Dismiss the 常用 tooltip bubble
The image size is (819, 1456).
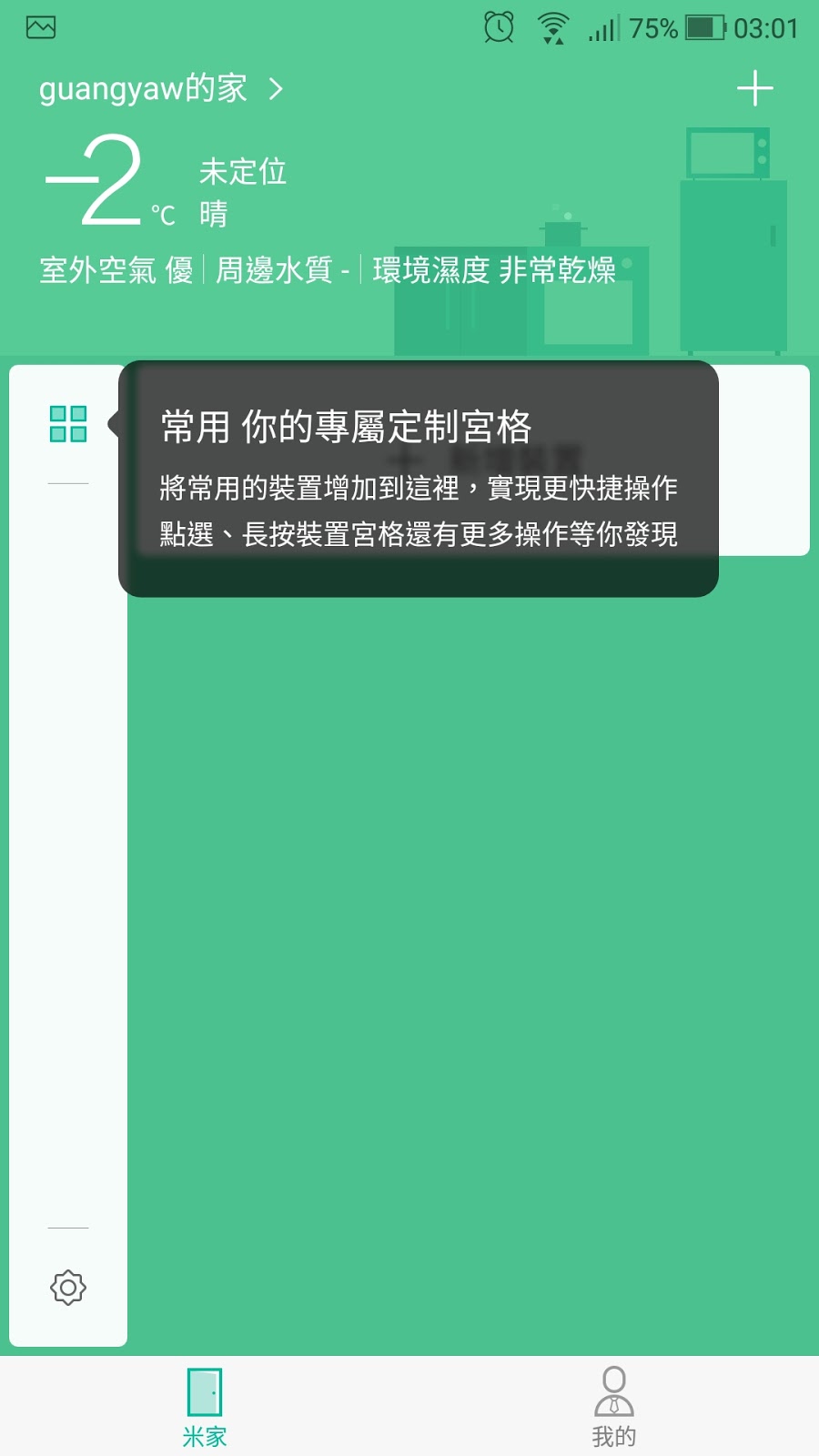[419, 480]
